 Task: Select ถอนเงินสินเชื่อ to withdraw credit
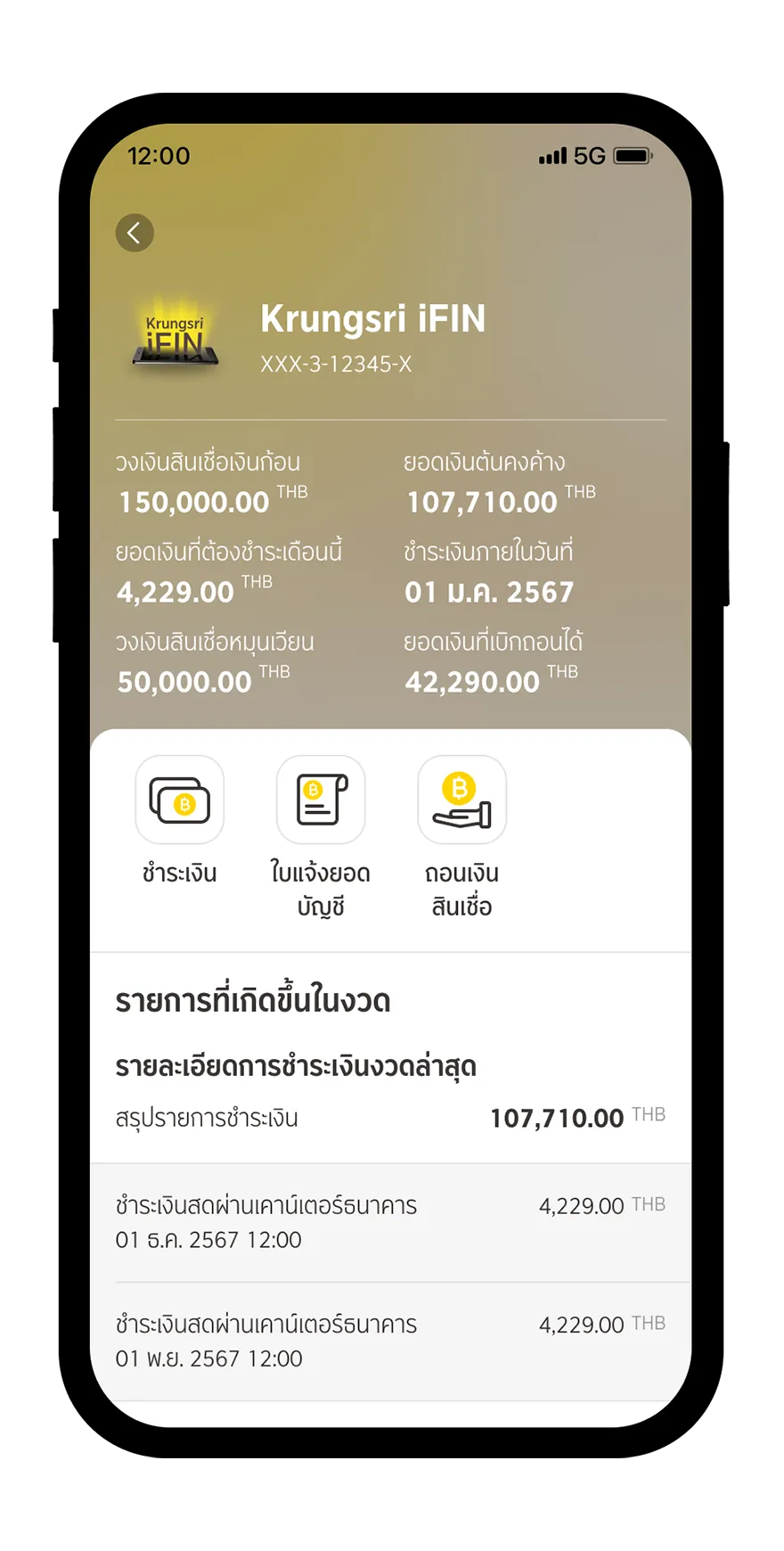(461, 800)
